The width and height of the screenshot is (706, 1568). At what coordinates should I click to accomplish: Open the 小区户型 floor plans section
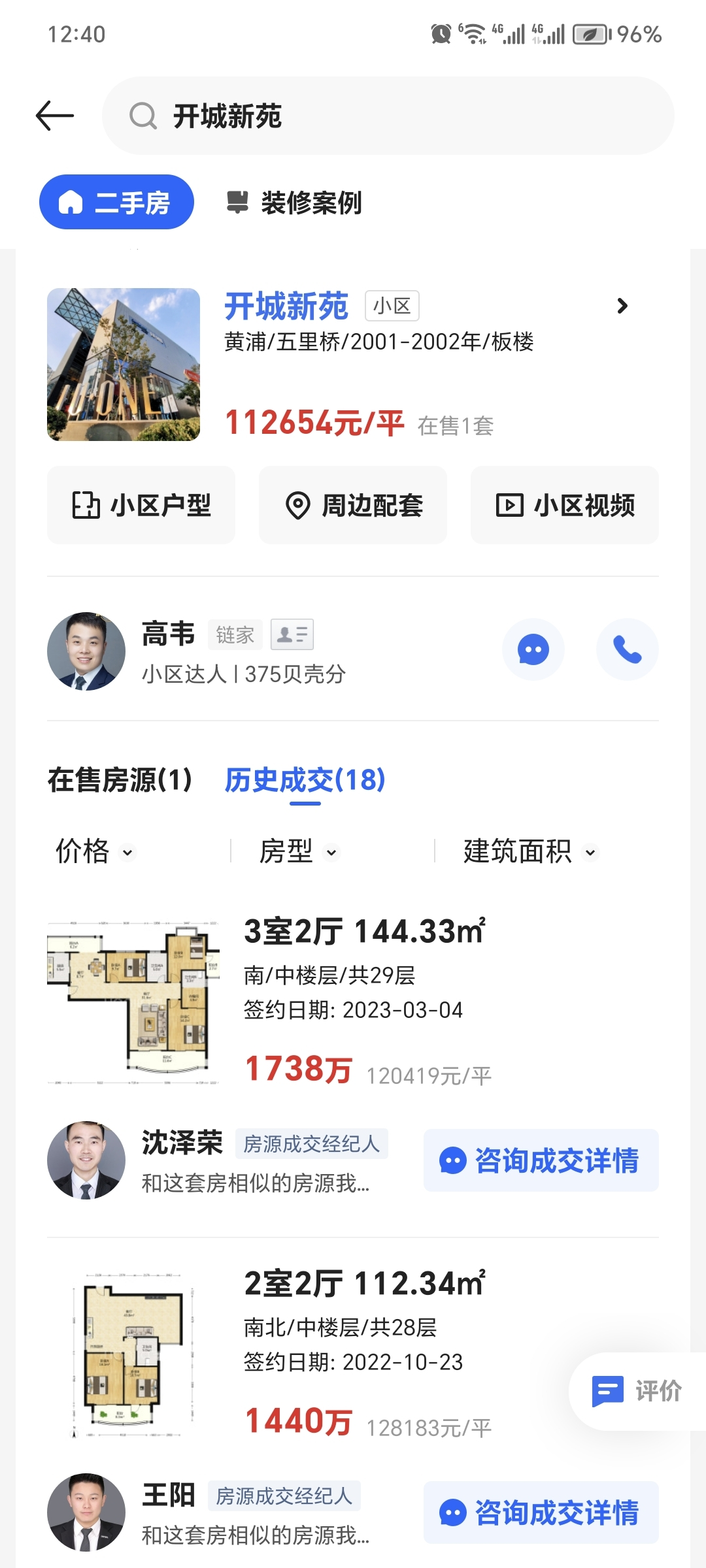tap(141, 504)
